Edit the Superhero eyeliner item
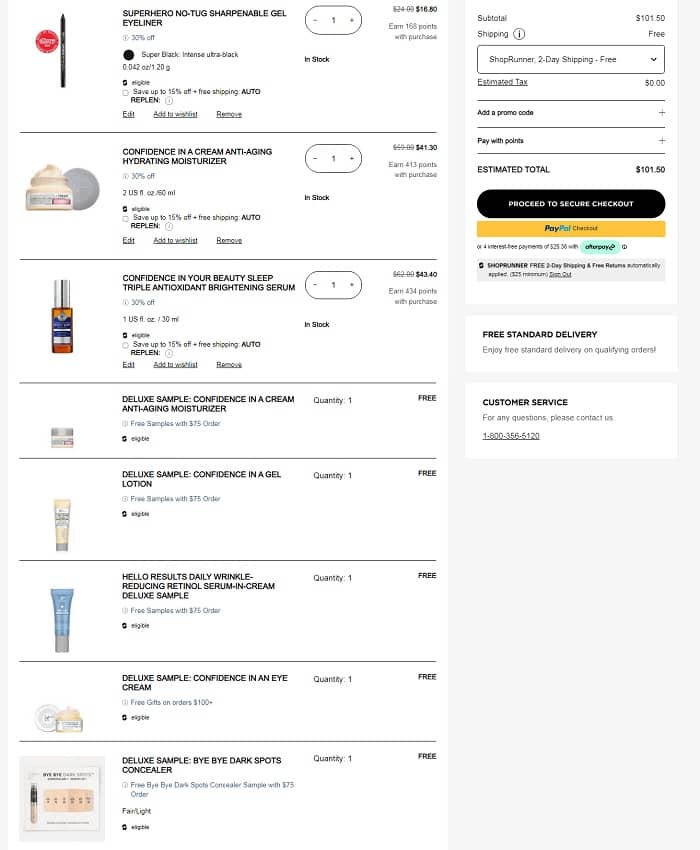Viewport: 700px width, 850px height. (128, 114)
